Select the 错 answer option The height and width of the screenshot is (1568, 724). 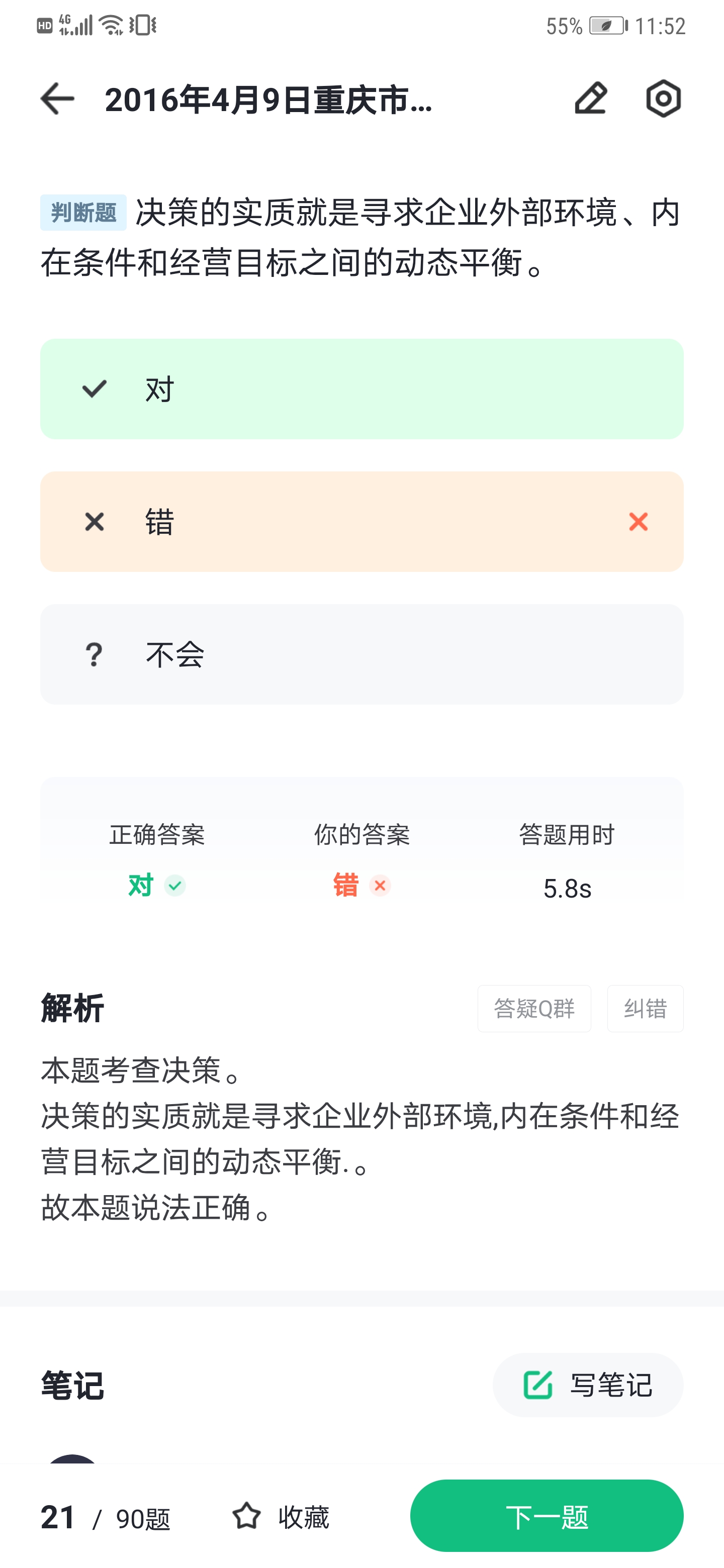[361, 522]
